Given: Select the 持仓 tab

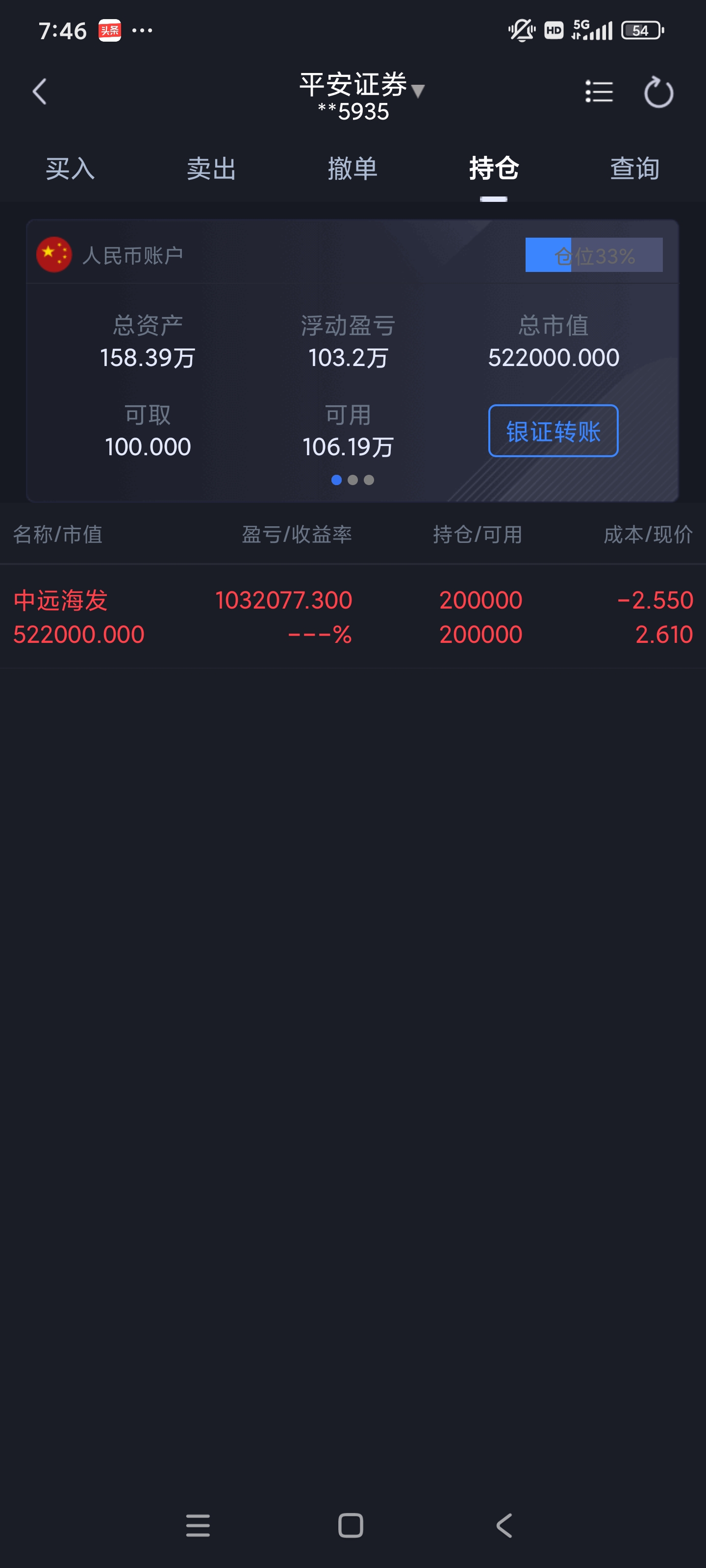Looking at the screenshot, I should [493, 169].
